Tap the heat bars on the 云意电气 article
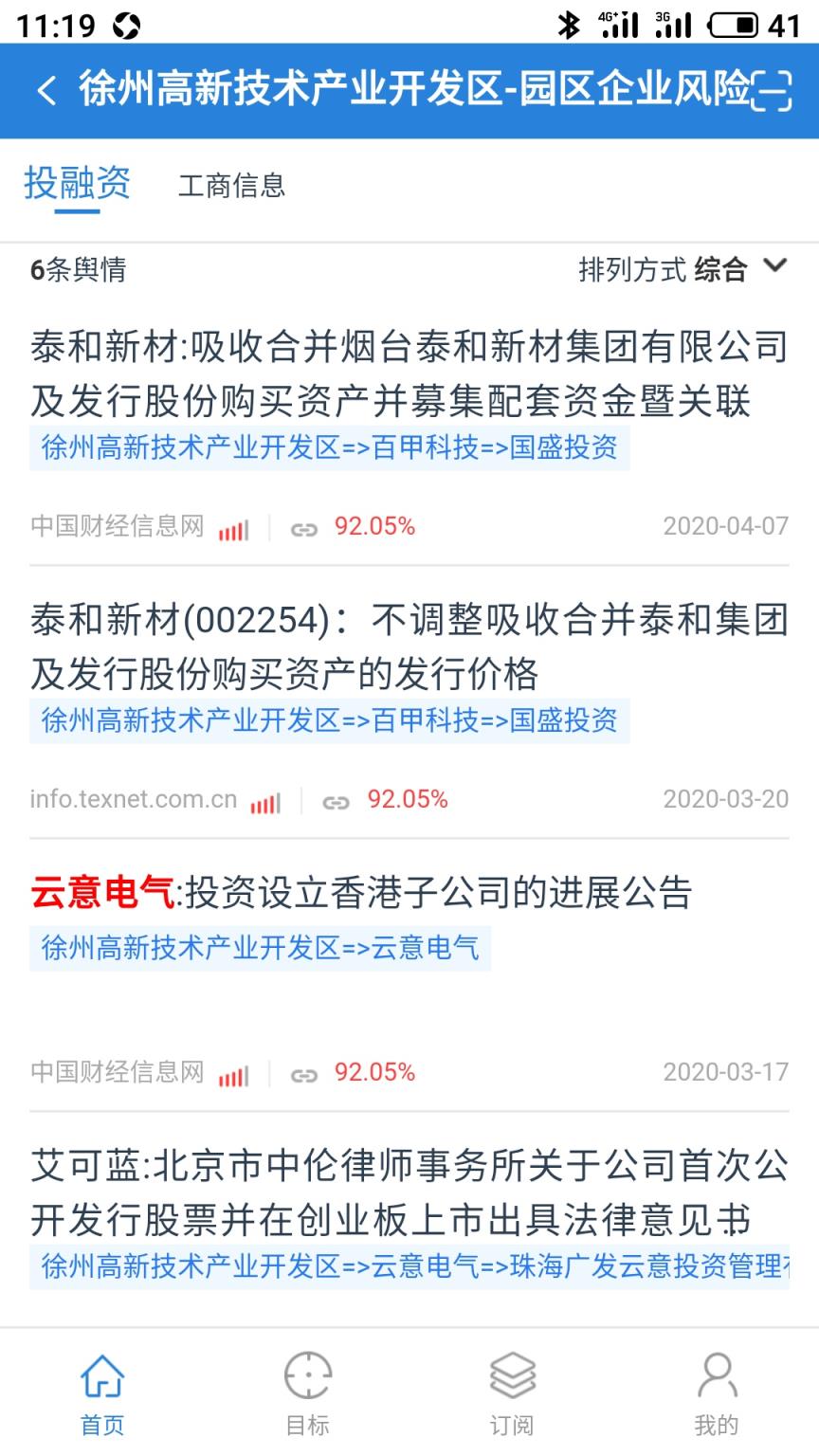The height and width of the screenshot is (1456, 819). pos(233,1072)
